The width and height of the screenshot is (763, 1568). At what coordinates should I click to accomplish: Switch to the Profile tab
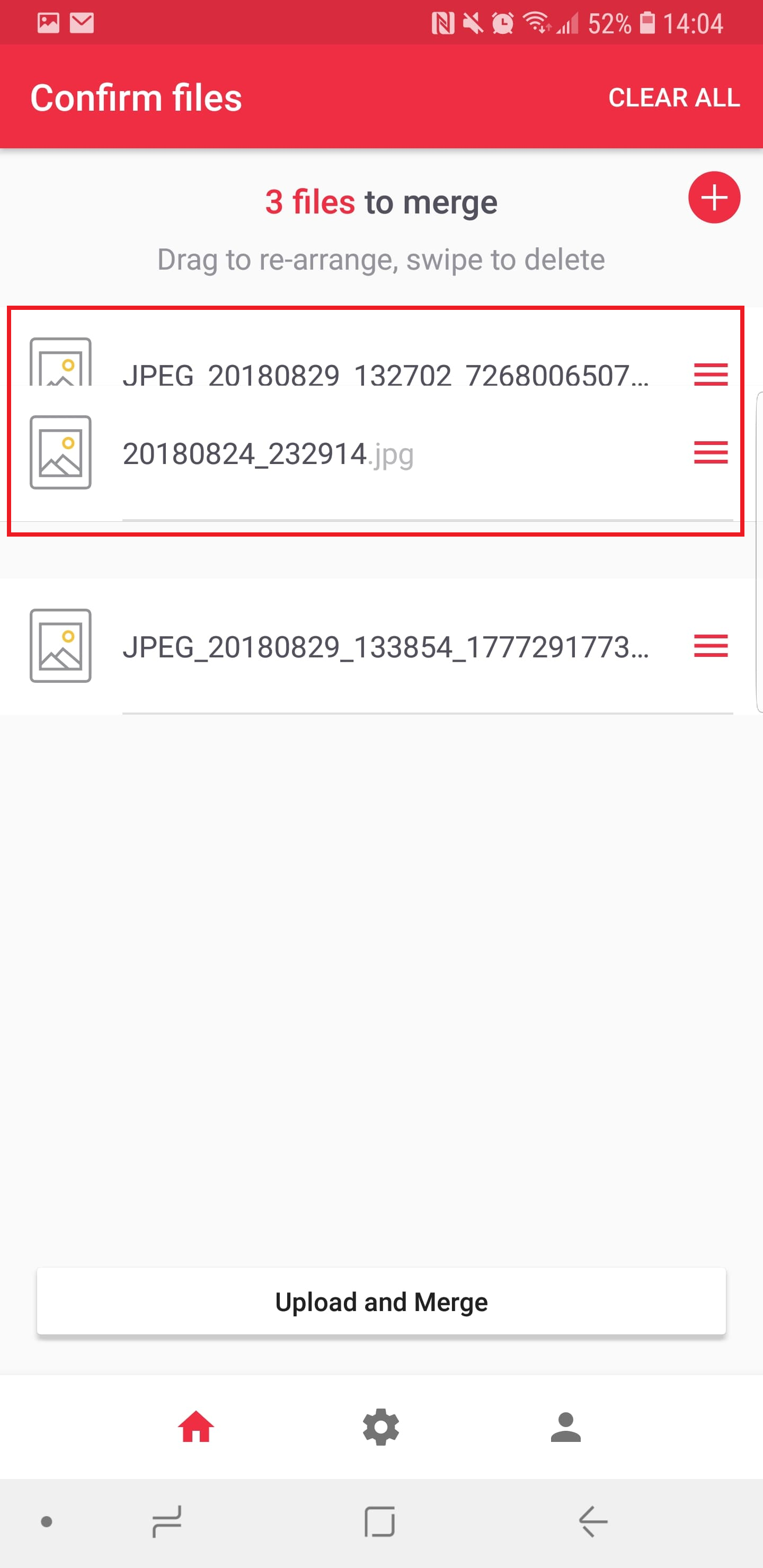click(566, 1428)
